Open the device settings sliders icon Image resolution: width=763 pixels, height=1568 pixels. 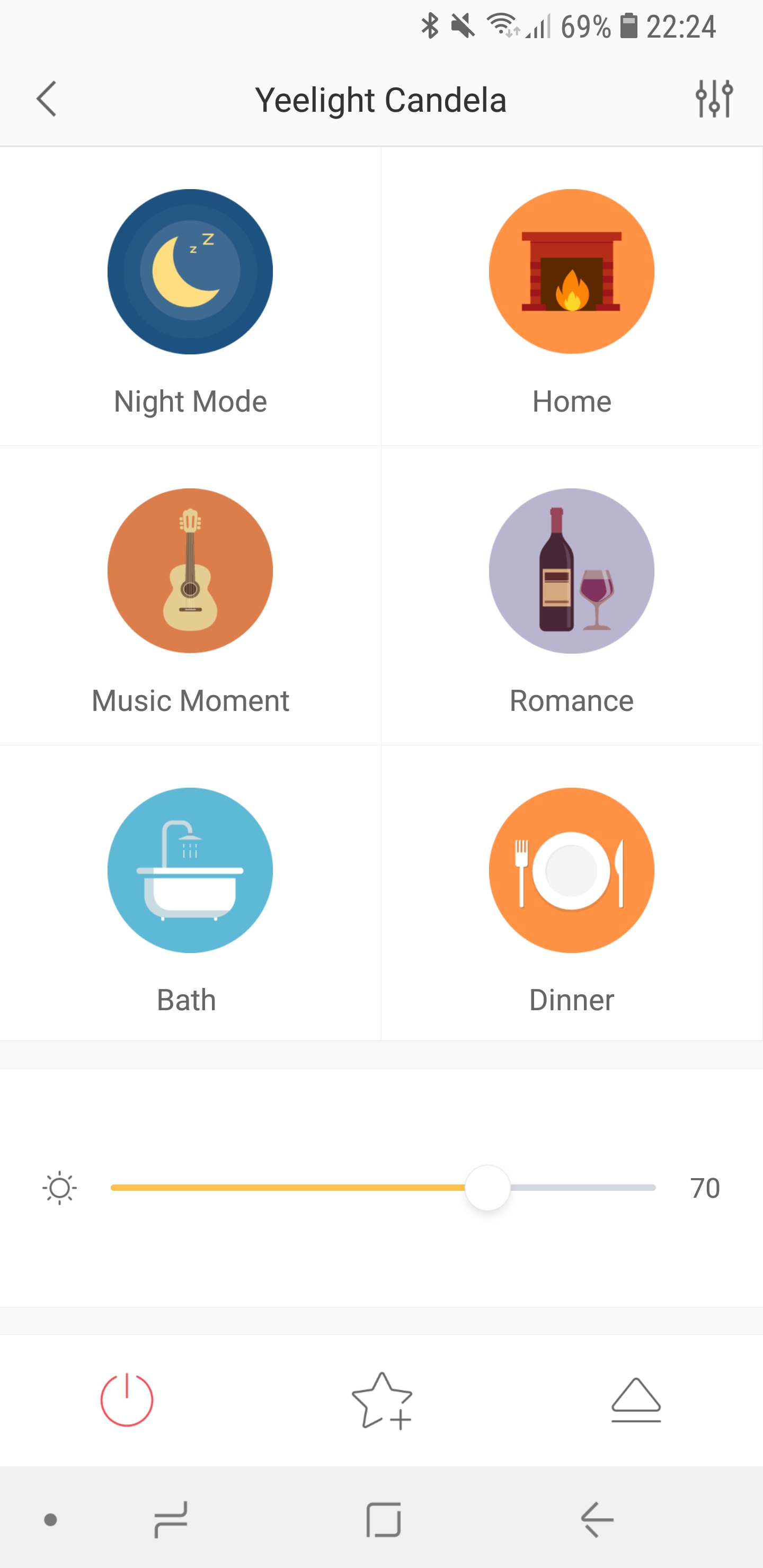(x=714, y=99)
